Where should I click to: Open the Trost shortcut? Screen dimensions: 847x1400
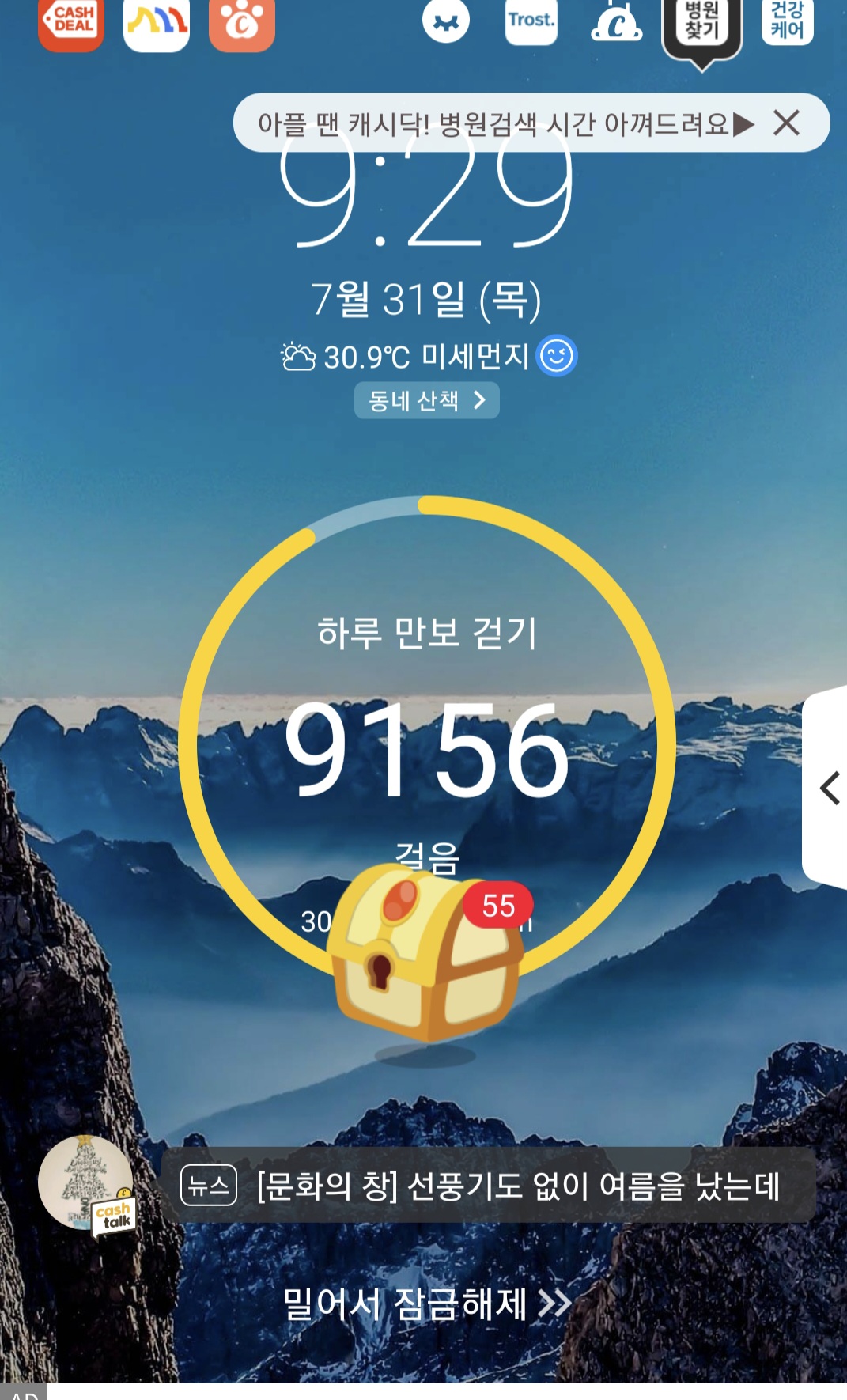(531, 21)
